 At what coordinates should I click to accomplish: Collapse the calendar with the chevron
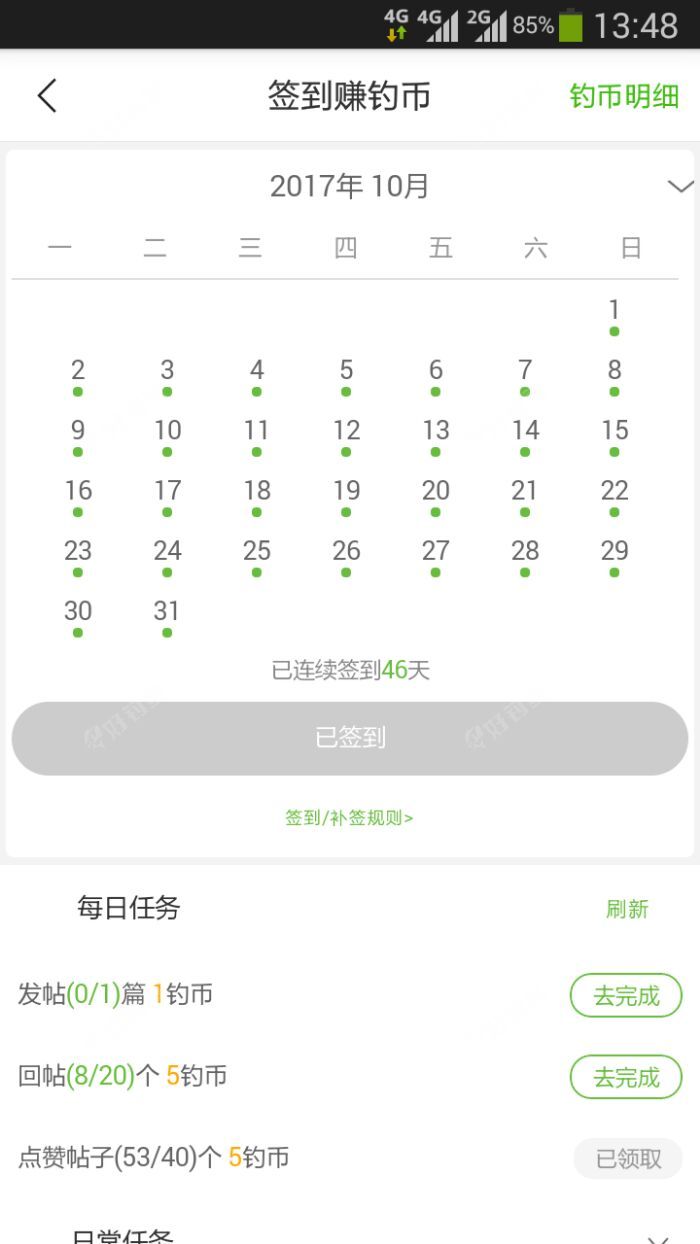click(x=680, y=186)
